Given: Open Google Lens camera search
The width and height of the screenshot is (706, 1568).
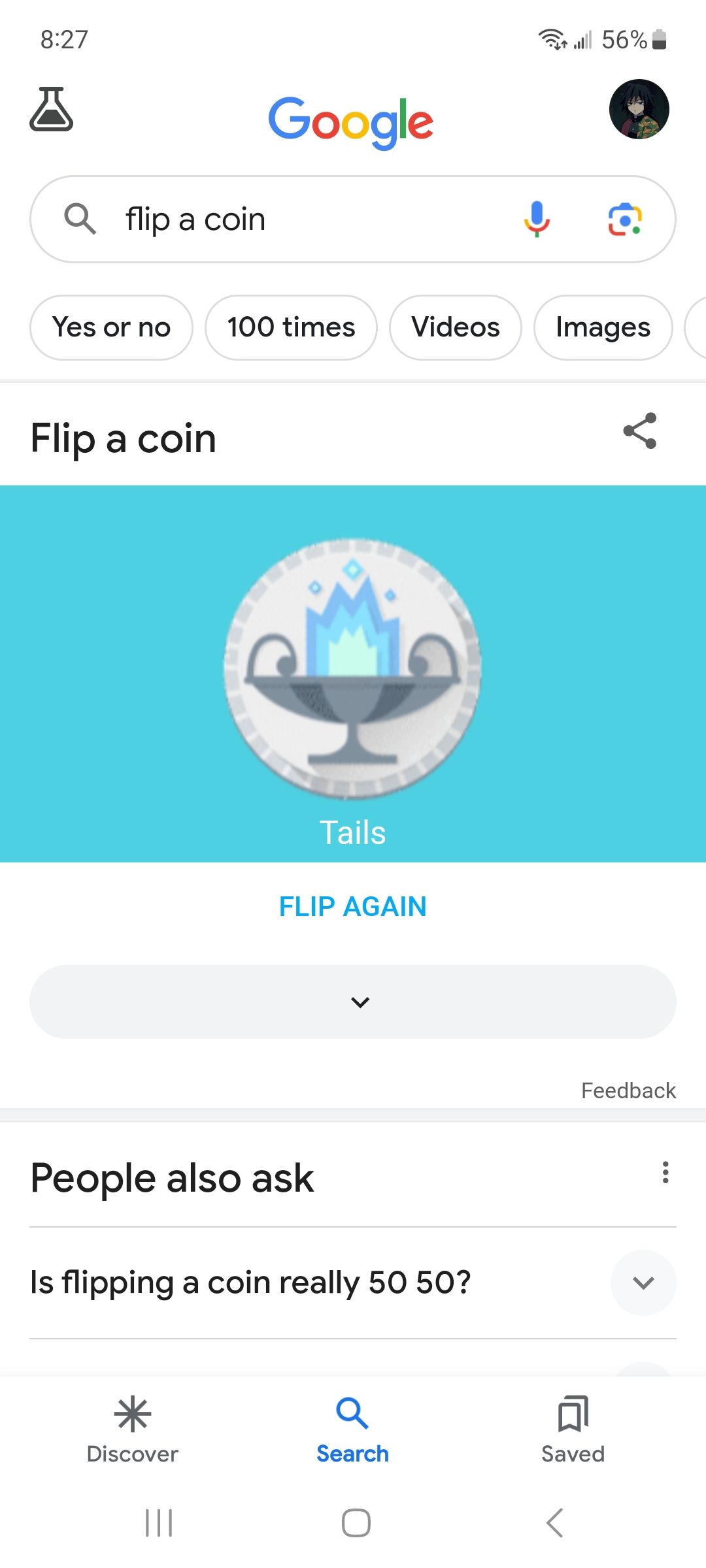Looking at the screenshot, I should click(625, 220).
